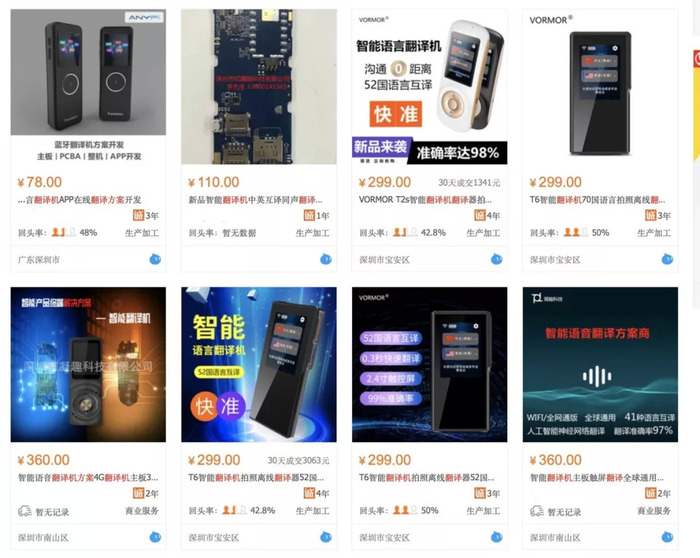This screenshot has width=700, height=558.
Task: Open the ¥78.00 Bluetooth translator development product card
Action: (x=88, y=85)
